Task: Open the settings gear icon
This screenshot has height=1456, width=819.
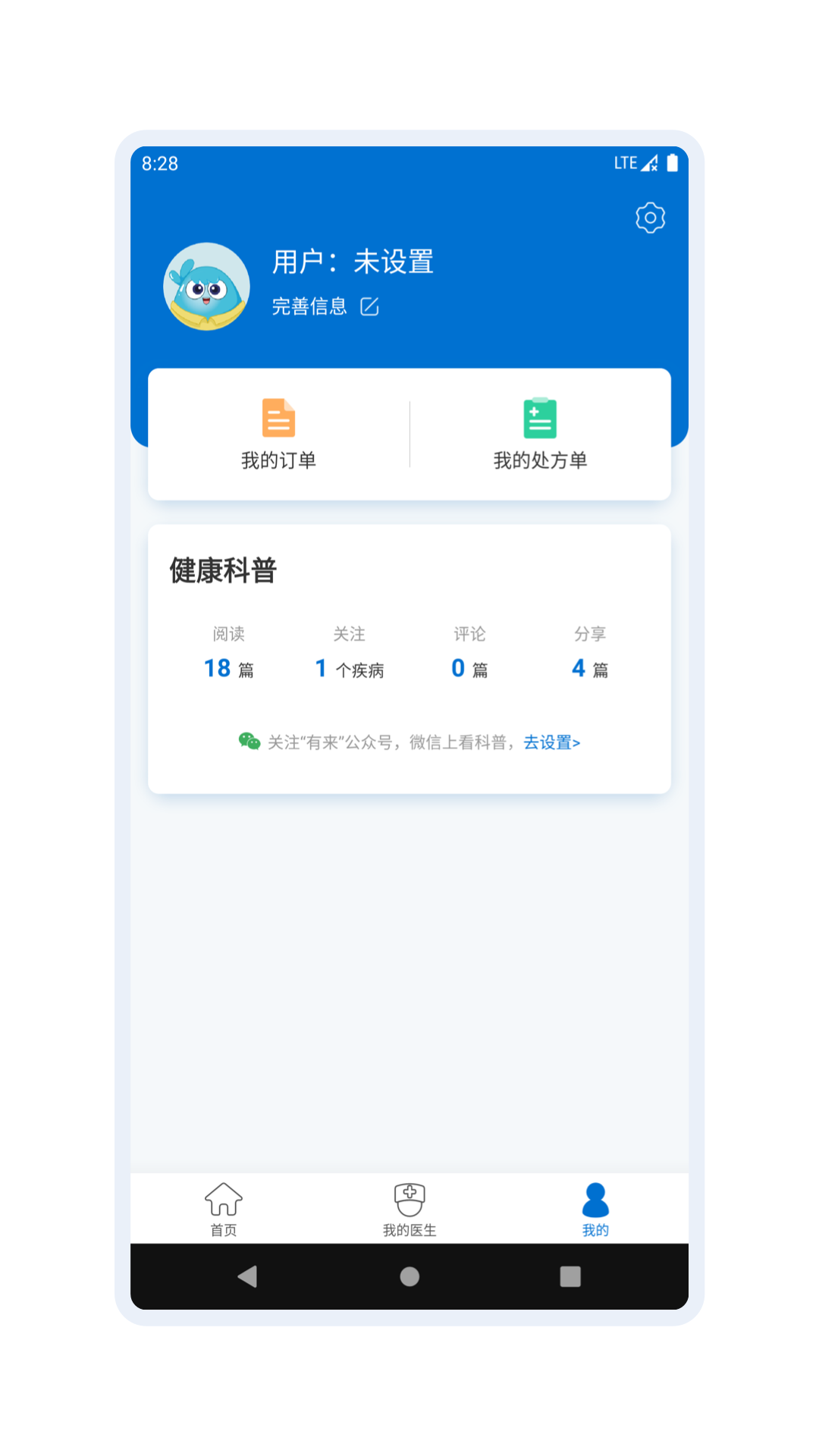Action: [650, 218]
